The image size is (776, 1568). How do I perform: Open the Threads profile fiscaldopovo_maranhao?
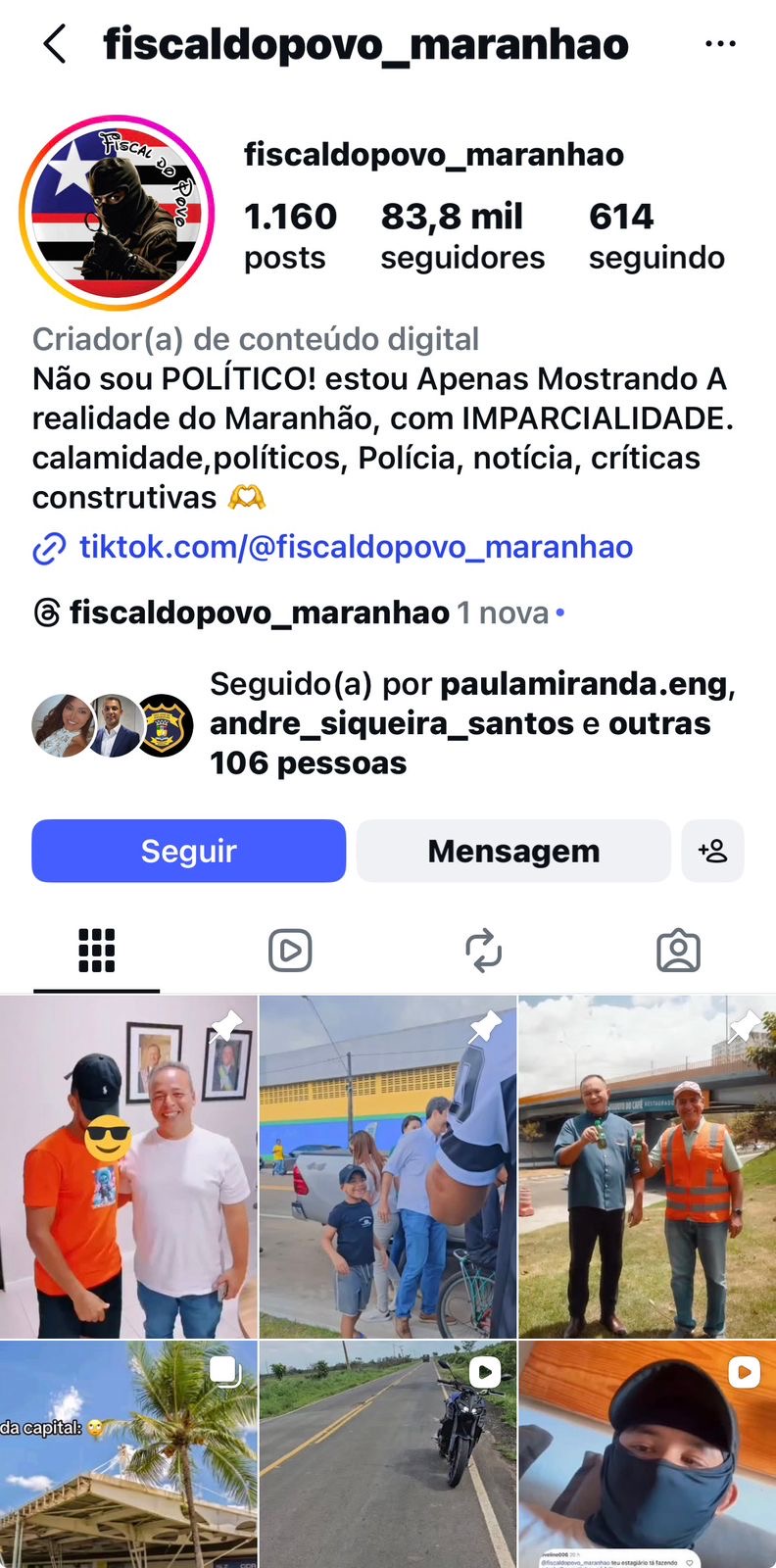tap(259, 613)
